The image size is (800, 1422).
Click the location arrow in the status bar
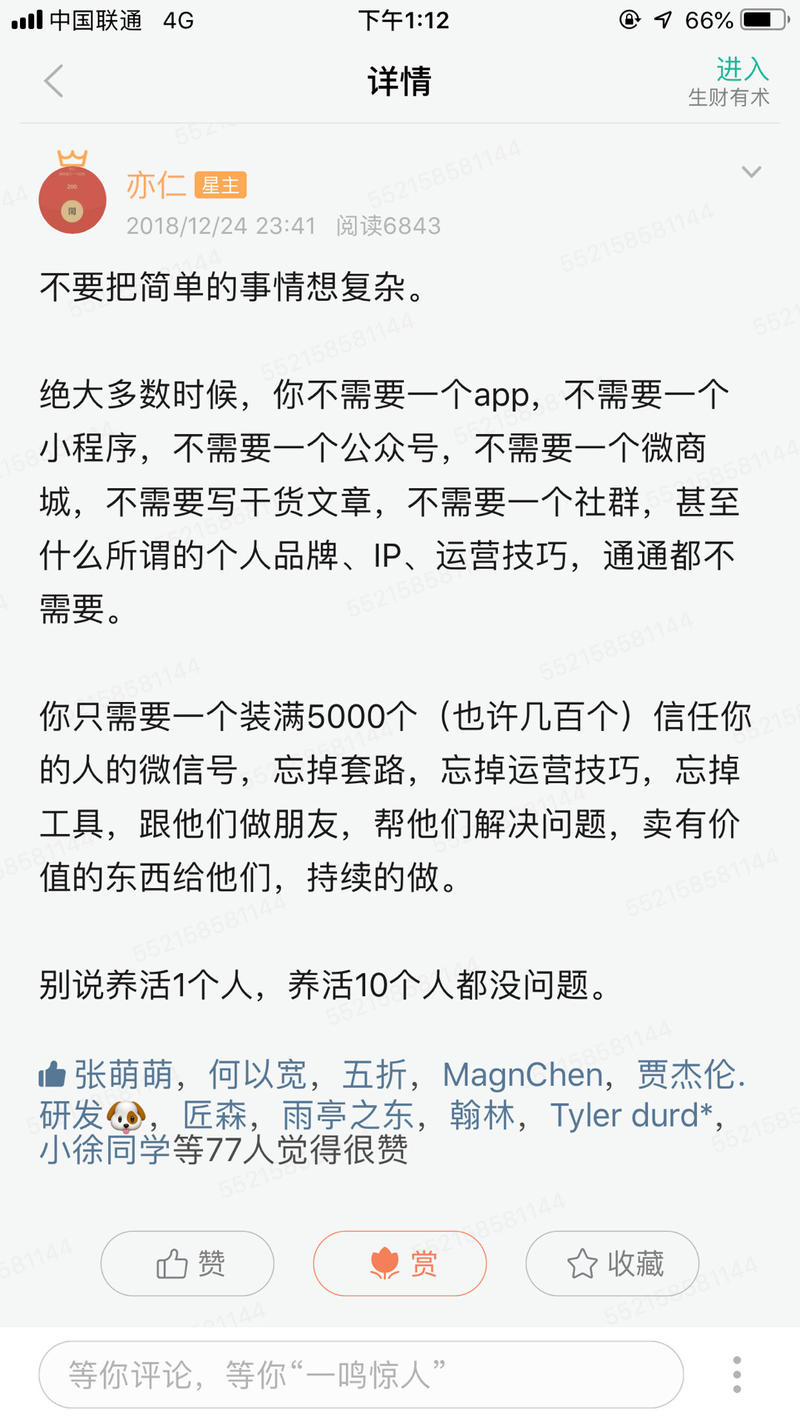click(664, 18)
